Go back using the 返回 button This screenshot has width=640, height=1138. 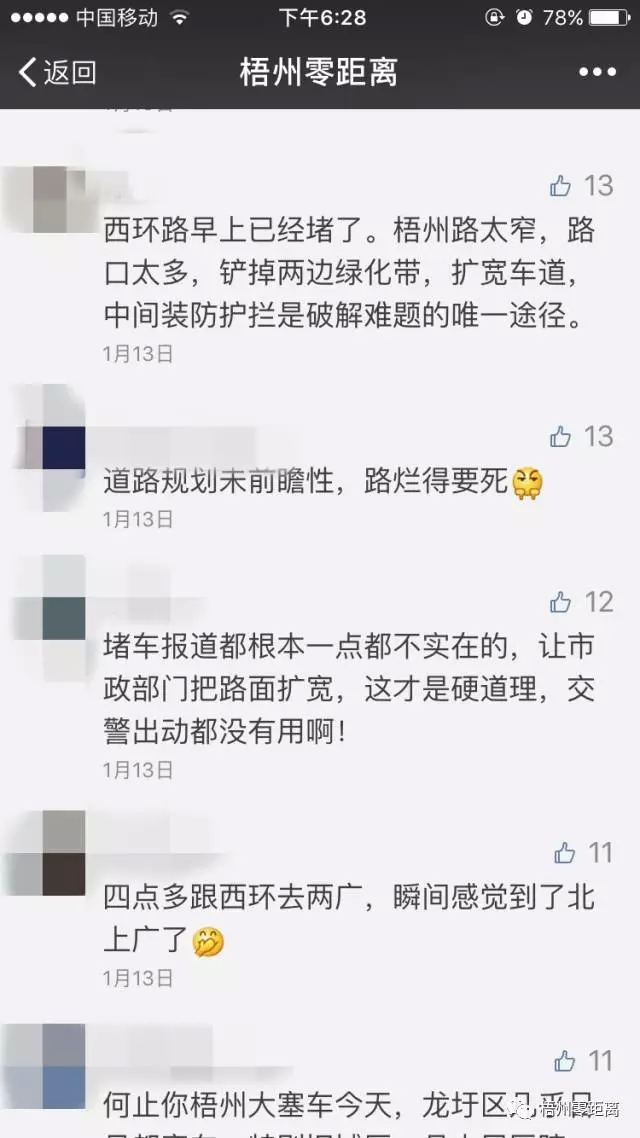tap(58, 72)
